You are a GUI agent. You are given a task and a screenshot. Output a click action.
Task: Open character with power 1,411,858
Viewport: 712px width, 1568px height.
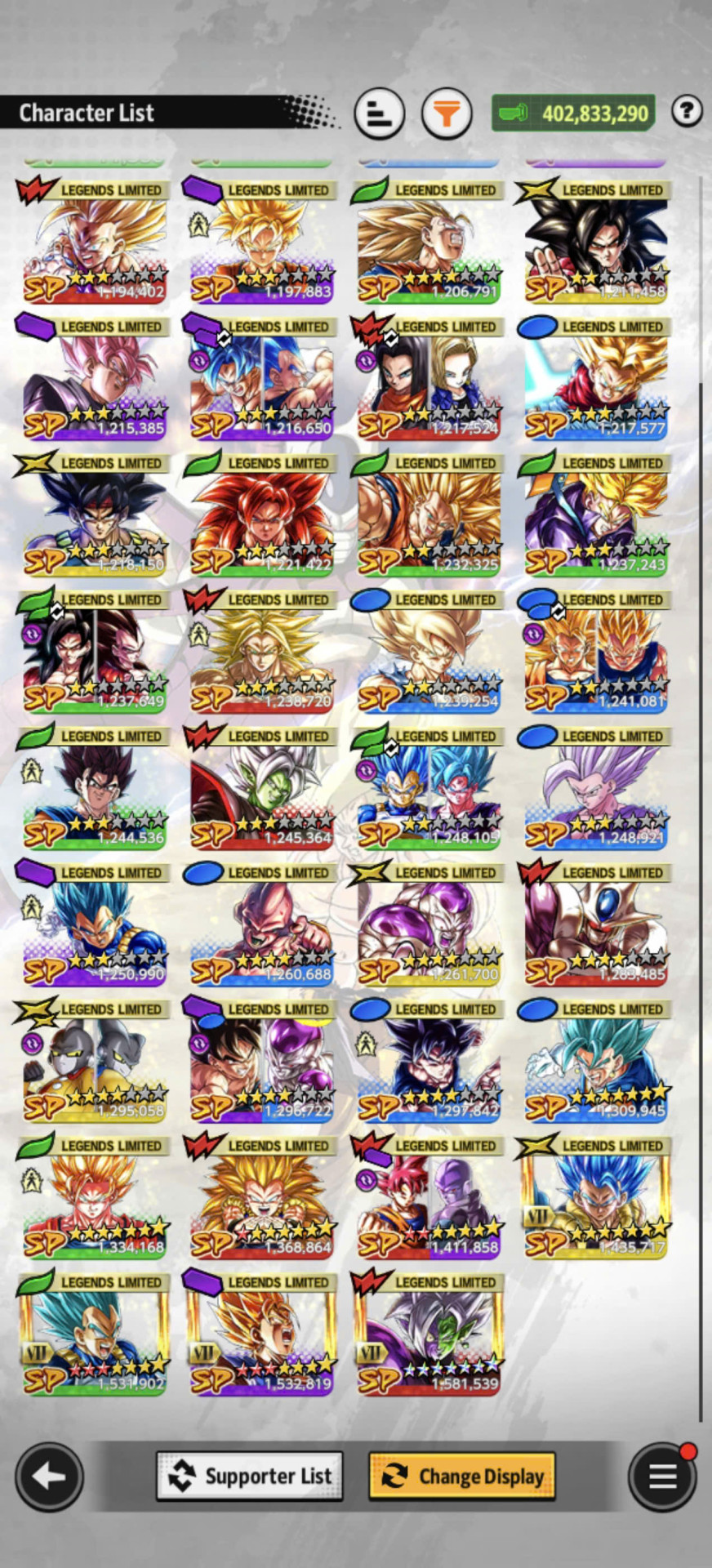tap(429, 1197)
